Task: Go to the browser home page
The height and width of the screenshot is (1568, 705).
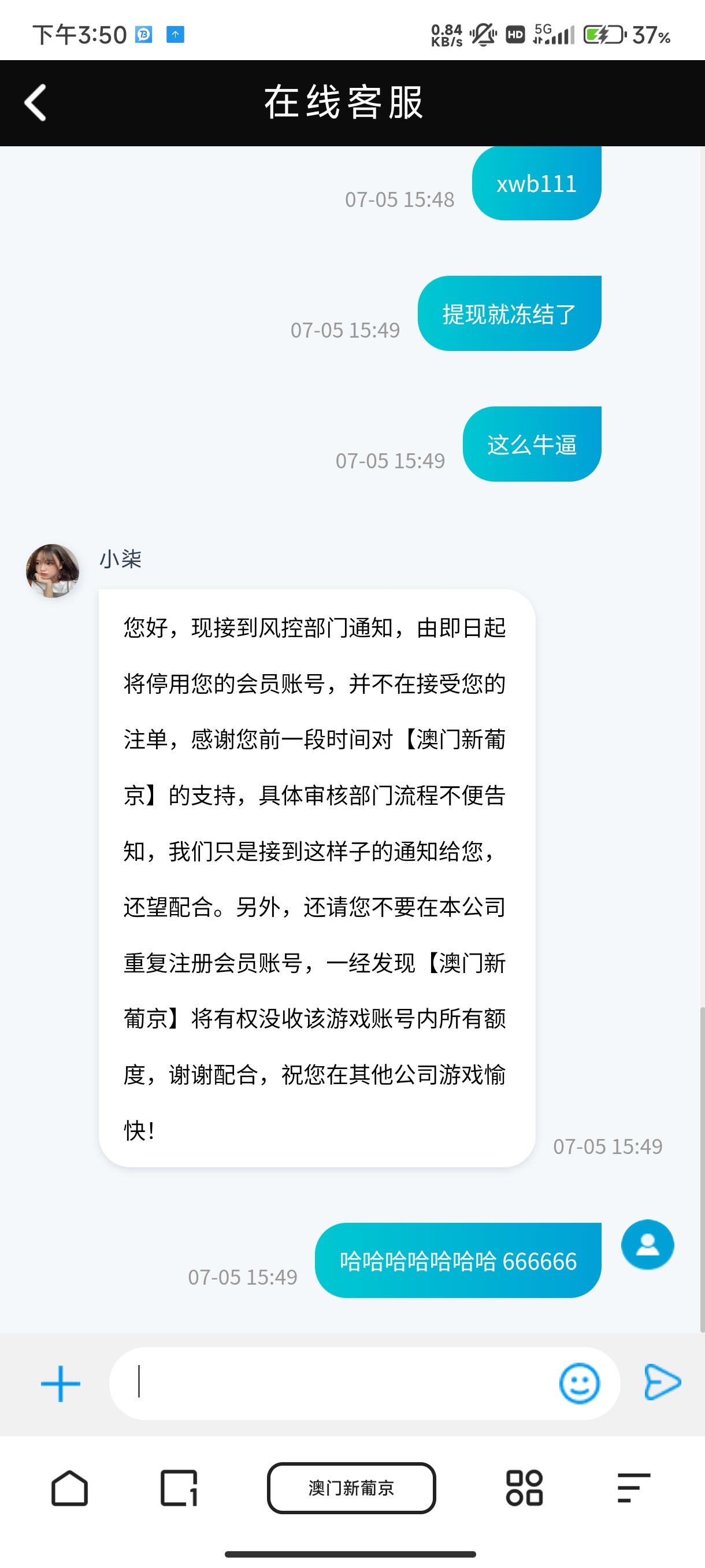Action: pyautogui.click(x=69, y=1488)
